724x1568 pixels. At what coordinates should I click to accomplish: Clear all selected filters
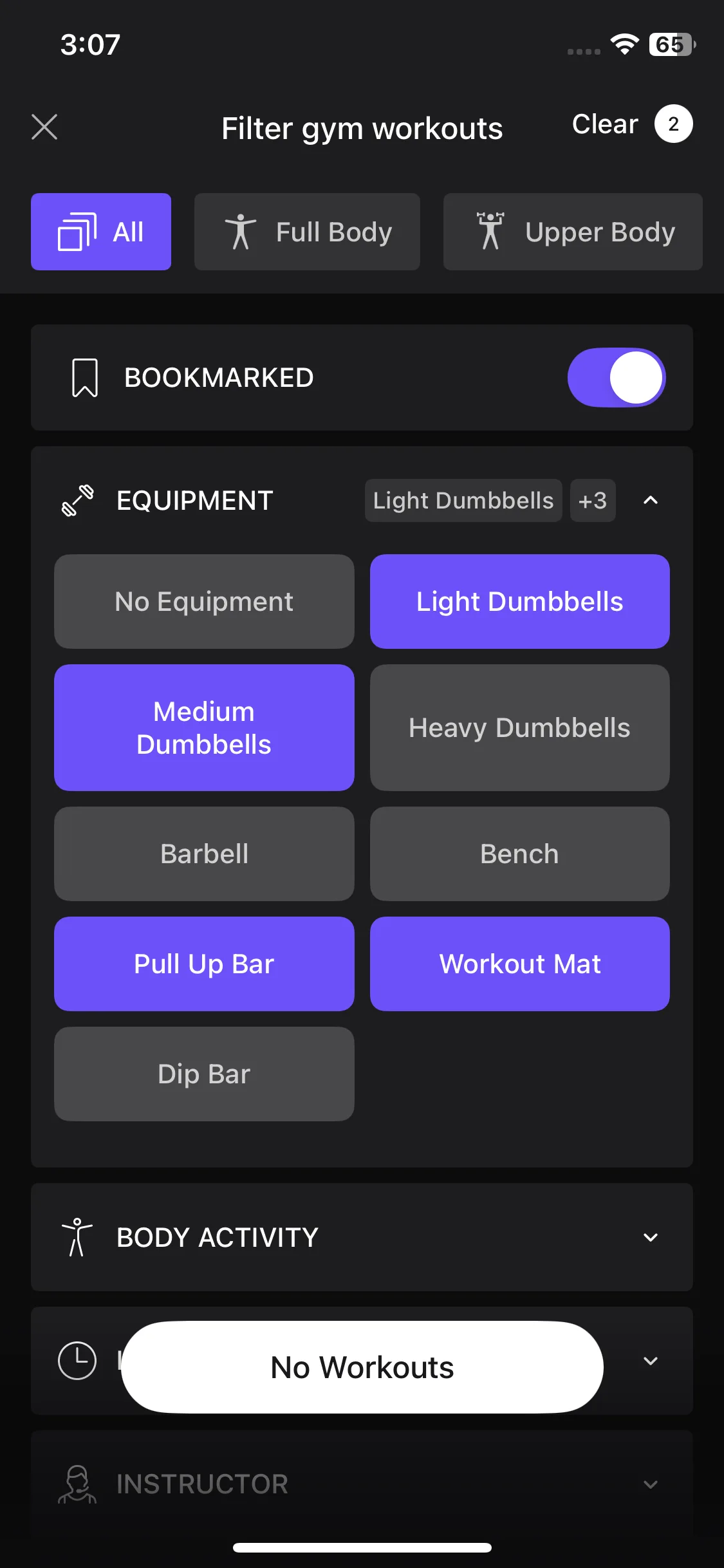tap(605, 124)
